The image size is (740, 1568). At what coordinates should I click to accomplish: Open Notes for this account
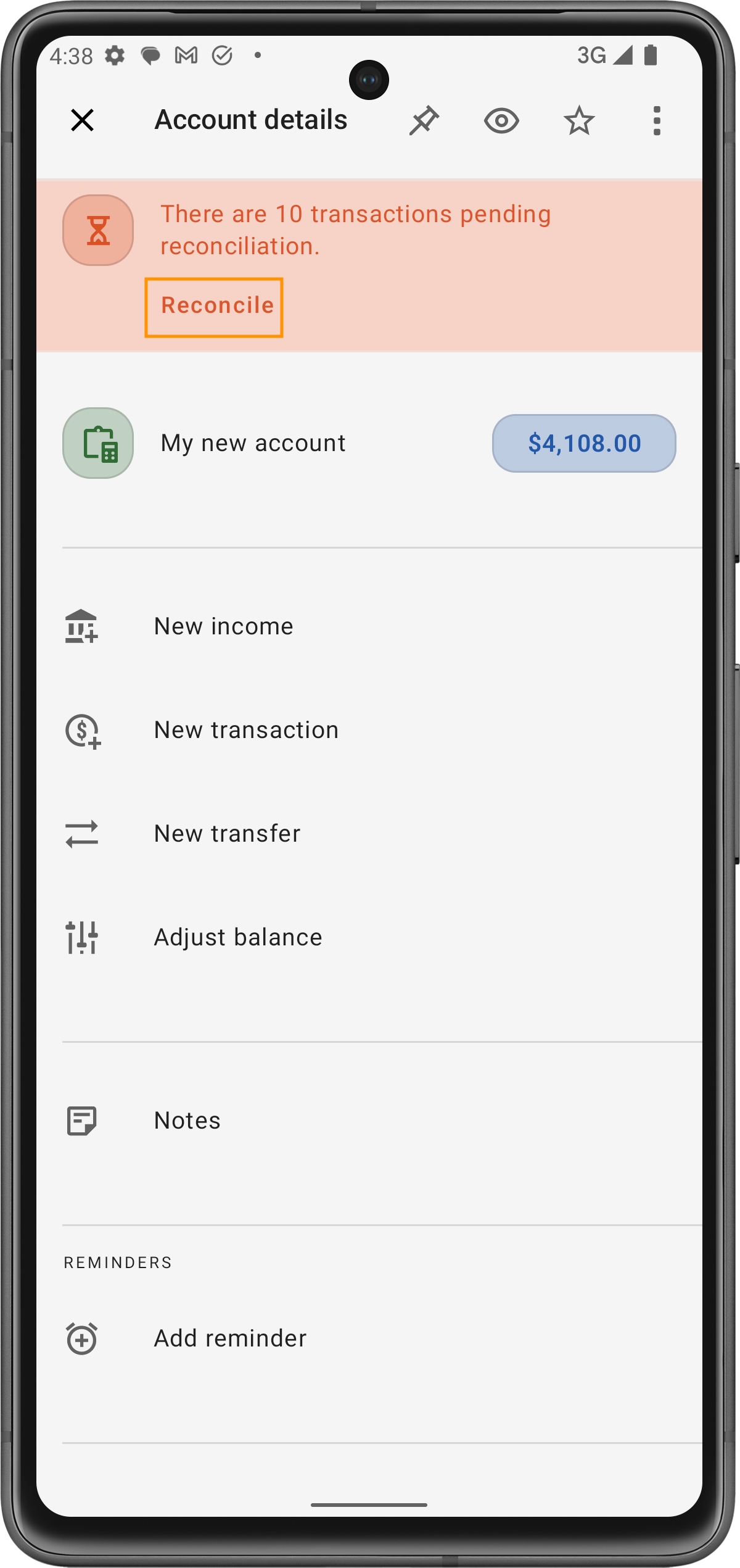(187, 1121)
